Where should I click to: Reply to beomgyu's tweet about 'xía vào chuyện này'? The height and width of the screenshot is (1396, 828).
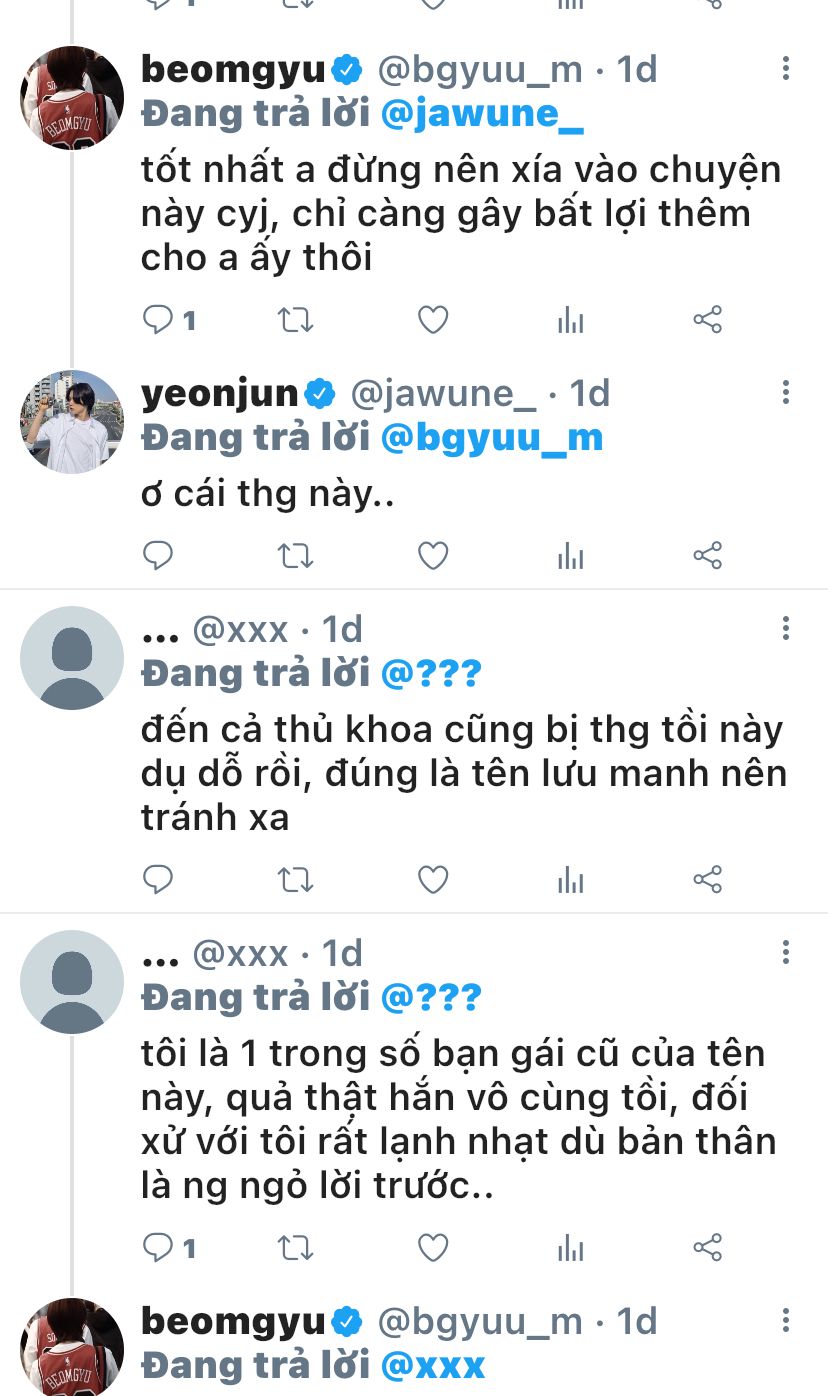tap(158, 320)
